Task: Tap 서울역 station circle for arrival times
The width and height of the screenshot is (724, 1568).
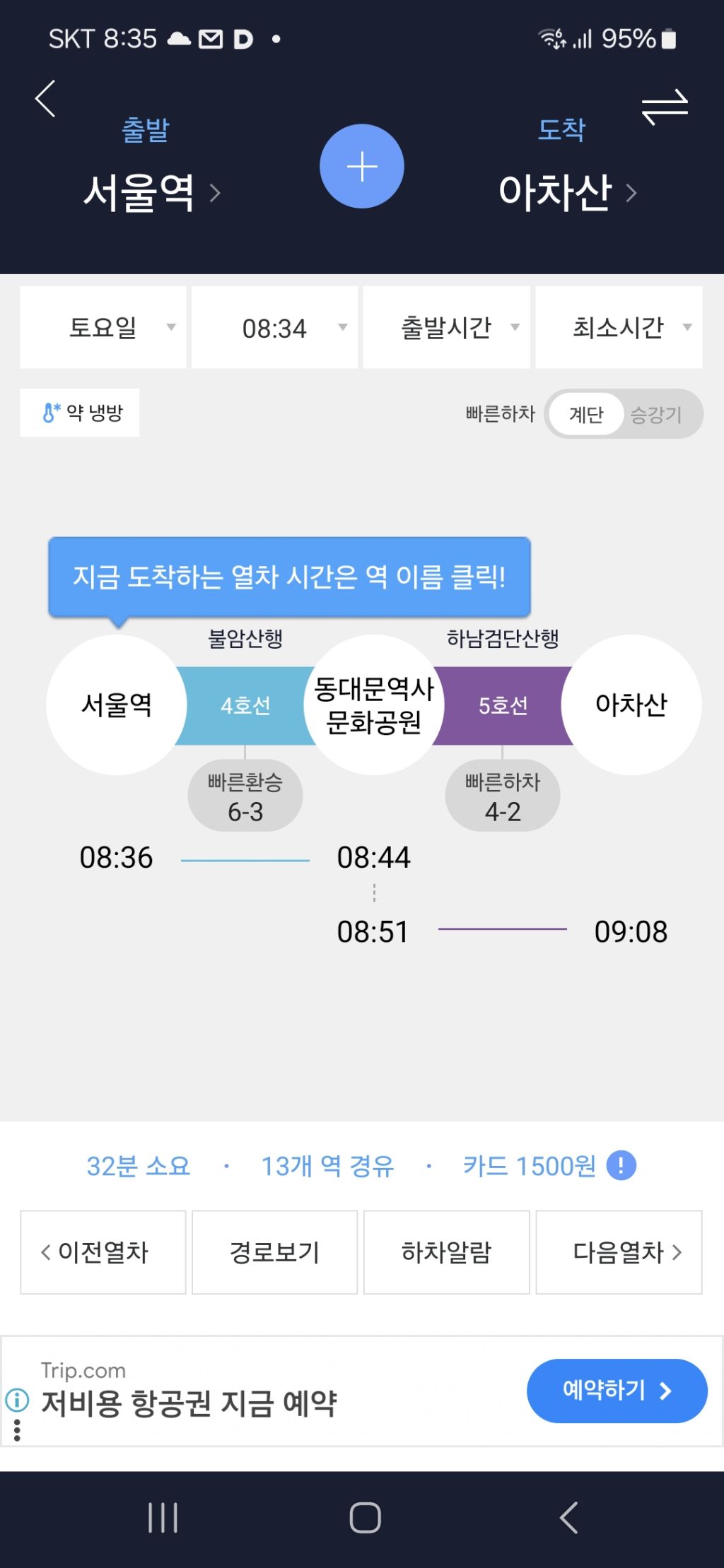Action: (117, 705)
